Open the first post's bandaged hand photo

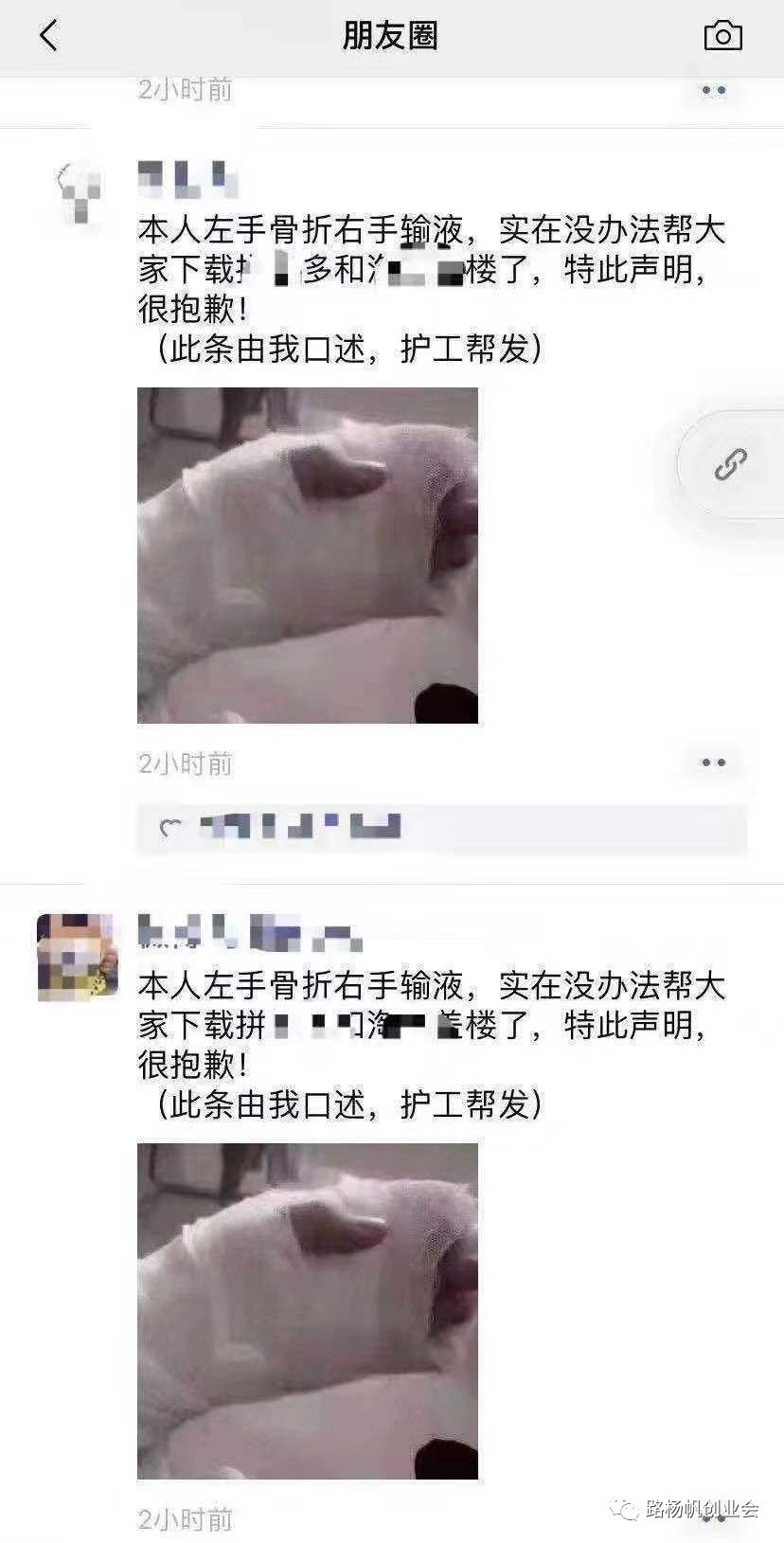307,555
